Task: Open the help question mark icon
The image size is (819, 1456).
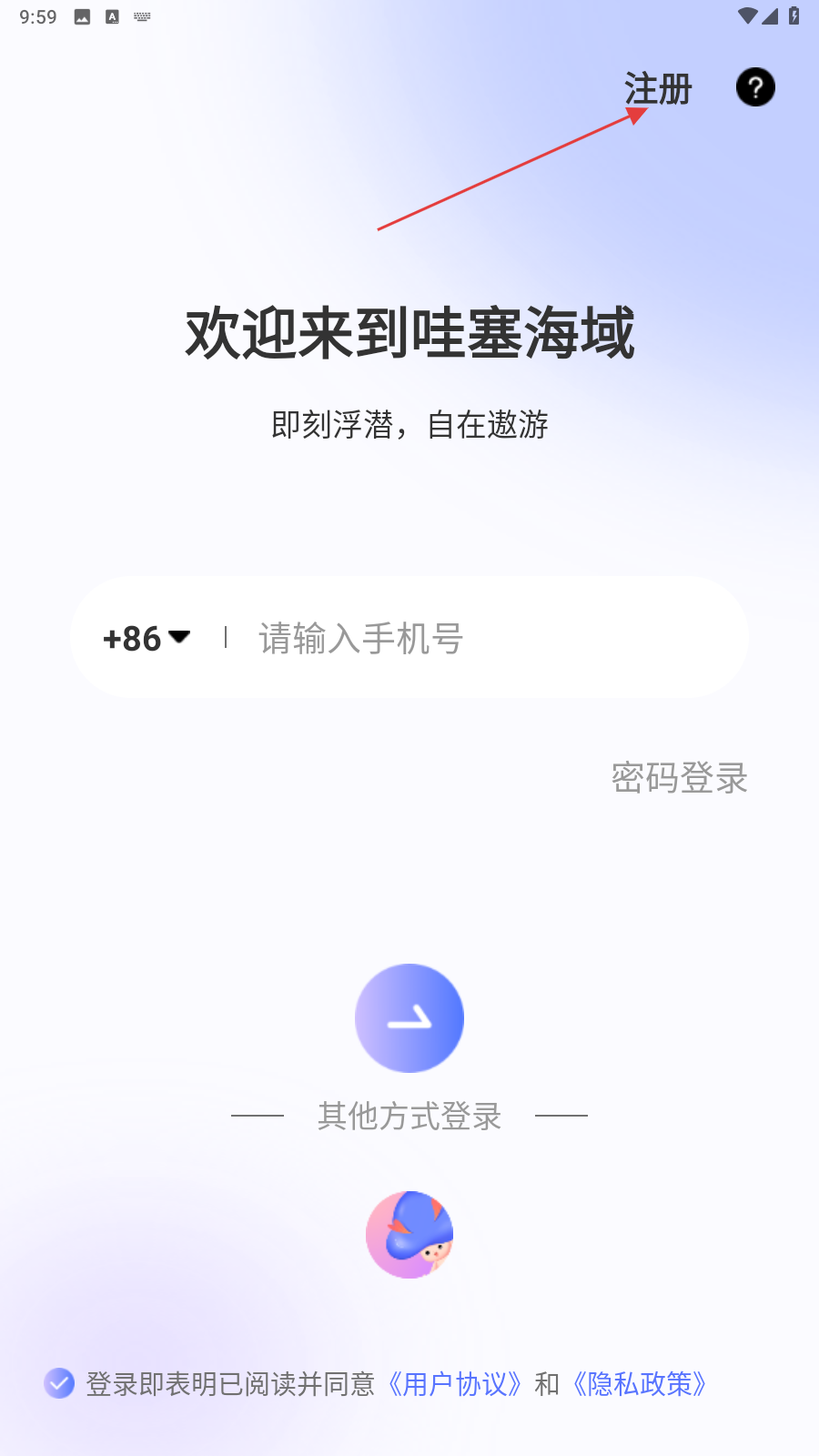Action: point(755,87)
